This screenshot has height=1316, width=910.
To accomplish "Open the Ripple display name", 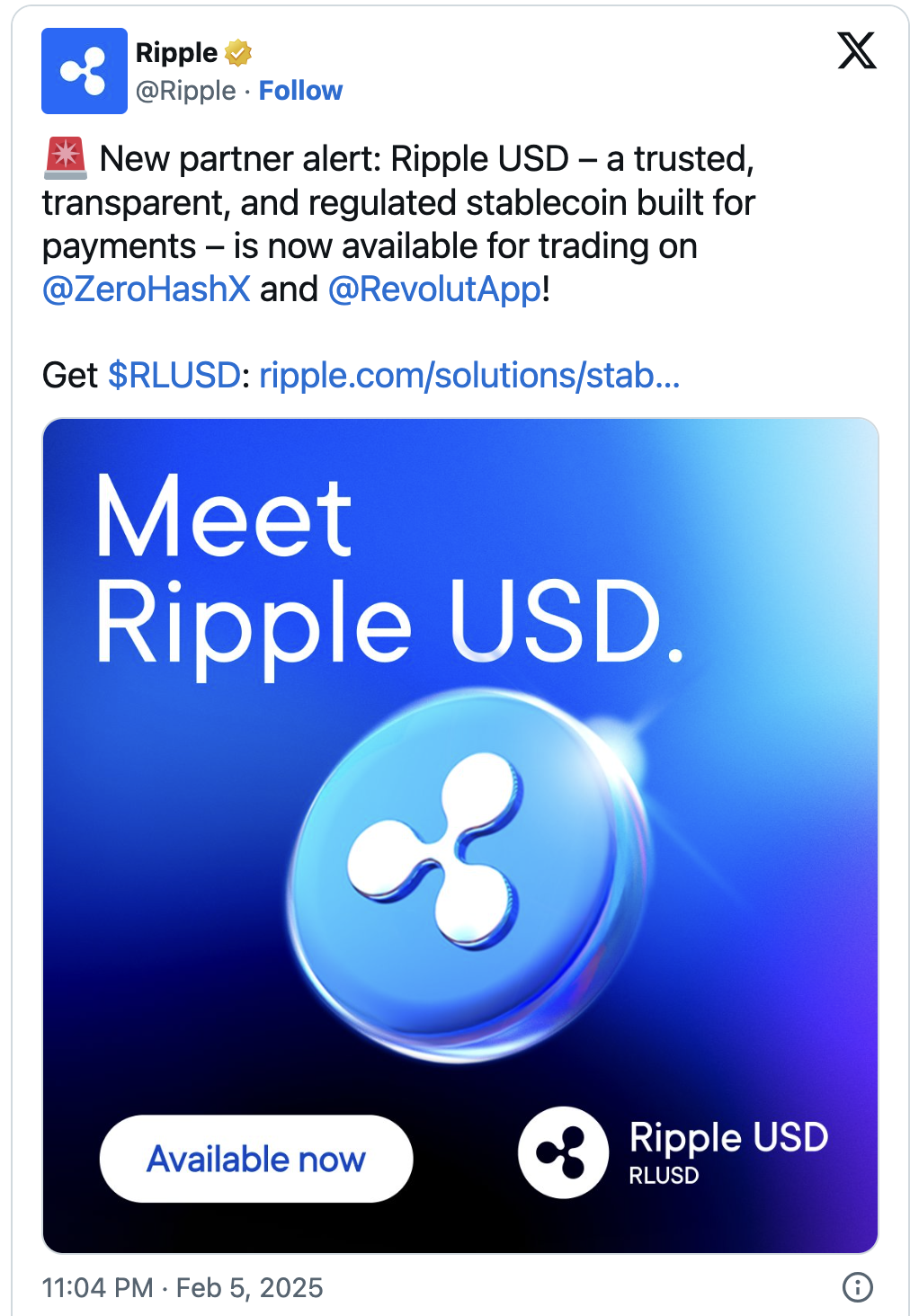I will [177, 53].
